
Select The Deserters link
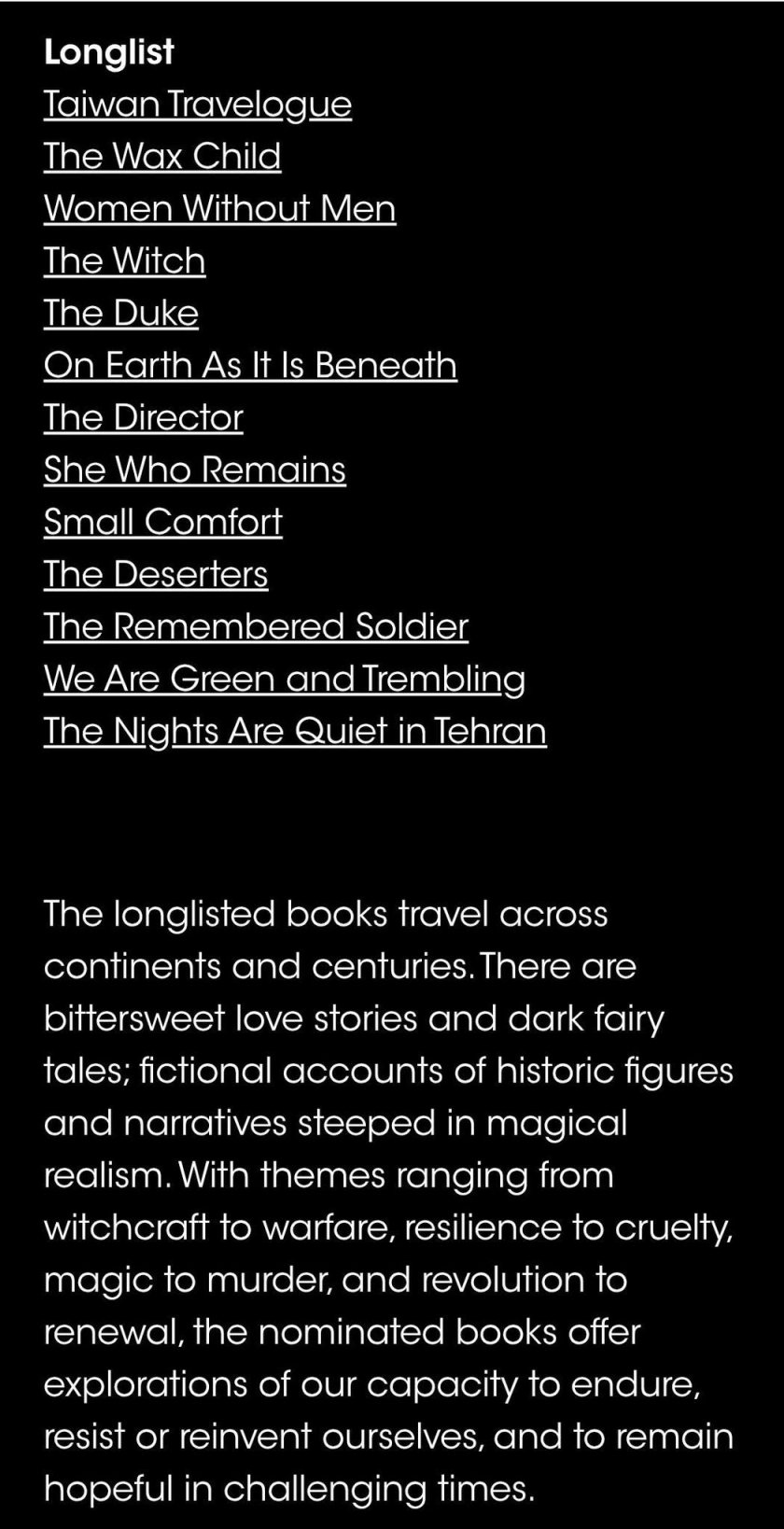[155, 575]
